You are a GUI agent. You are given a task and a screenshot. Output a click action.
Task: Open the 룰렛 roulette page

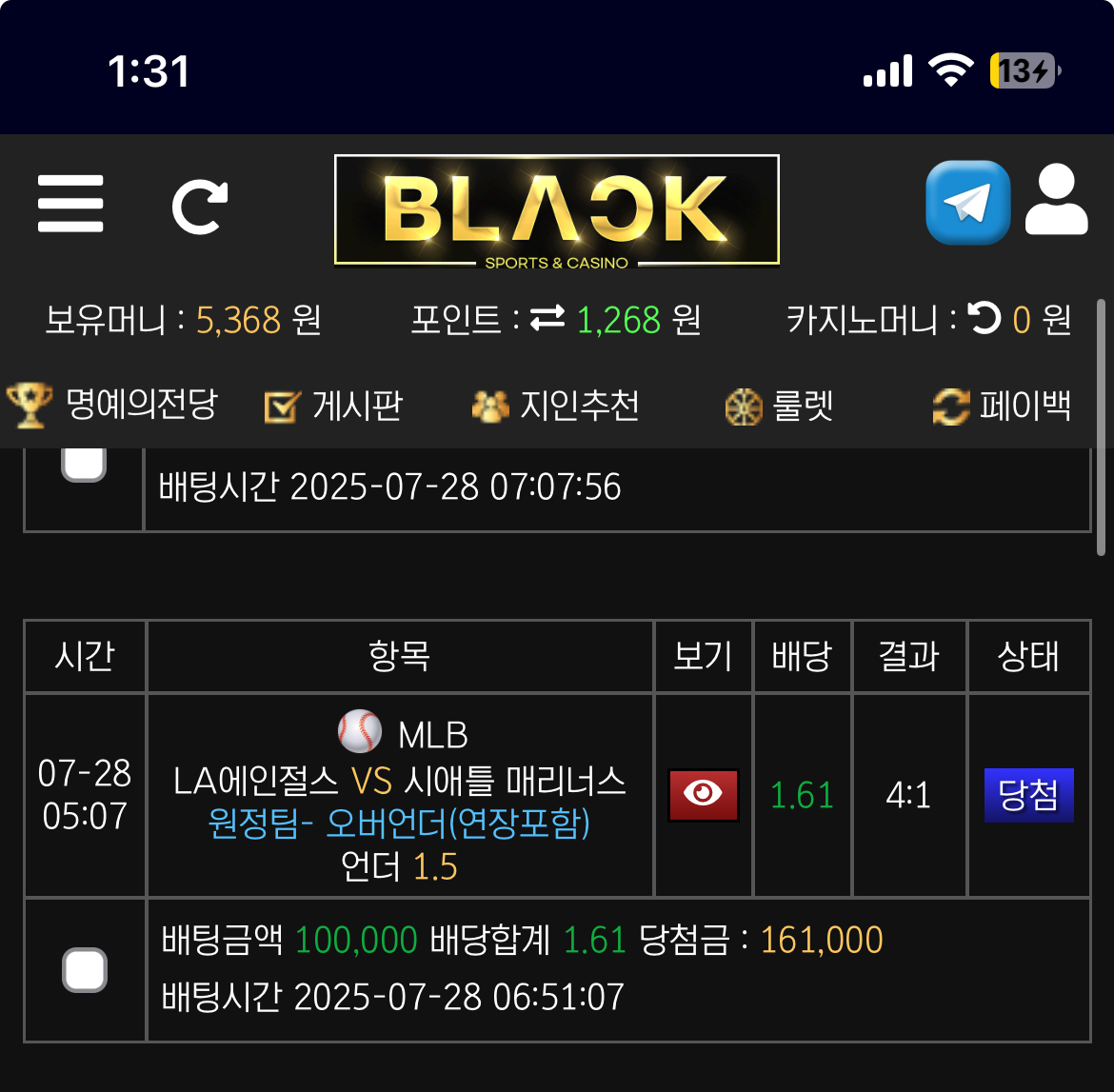pyautogui.click(x=779, y=407)
